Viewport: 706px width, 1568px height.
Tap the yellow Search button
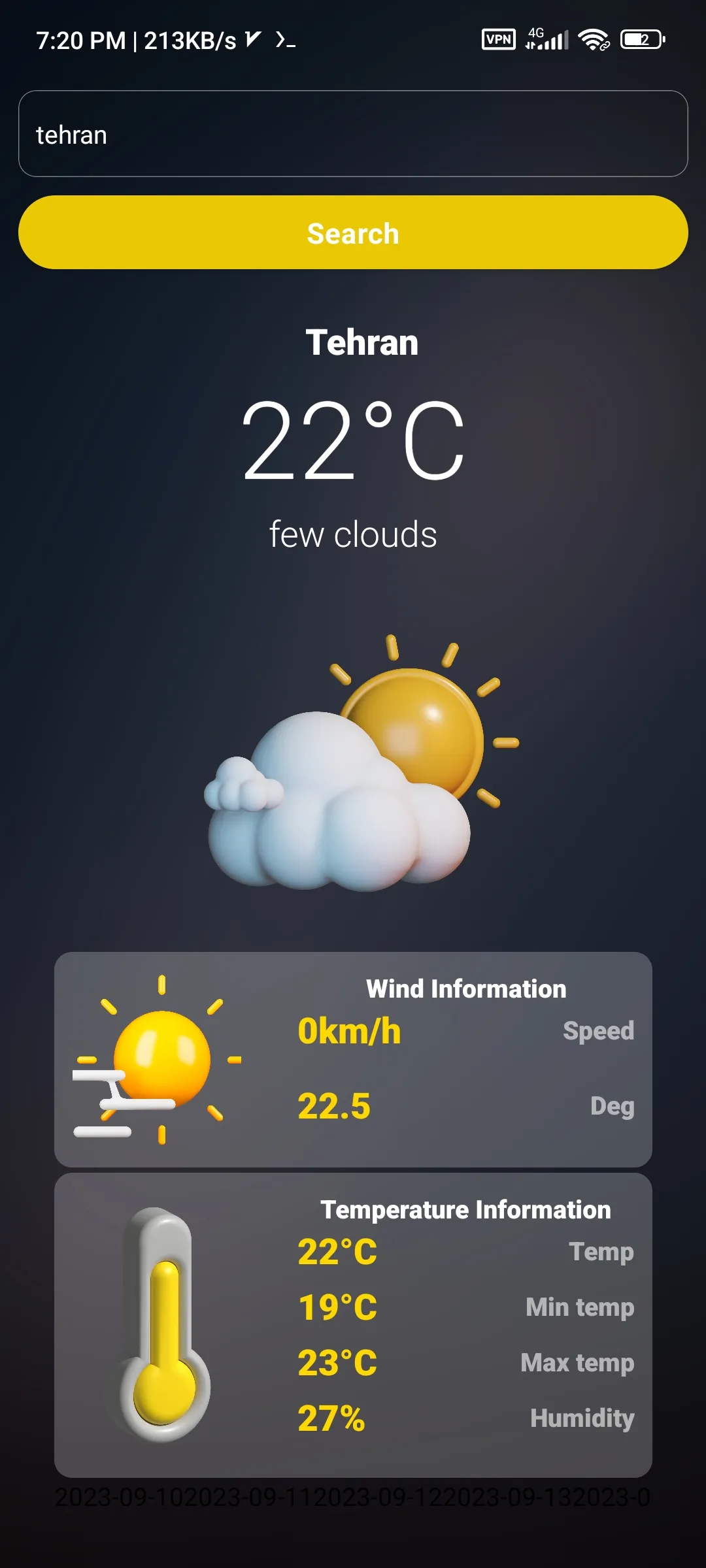tap(353, 233)
